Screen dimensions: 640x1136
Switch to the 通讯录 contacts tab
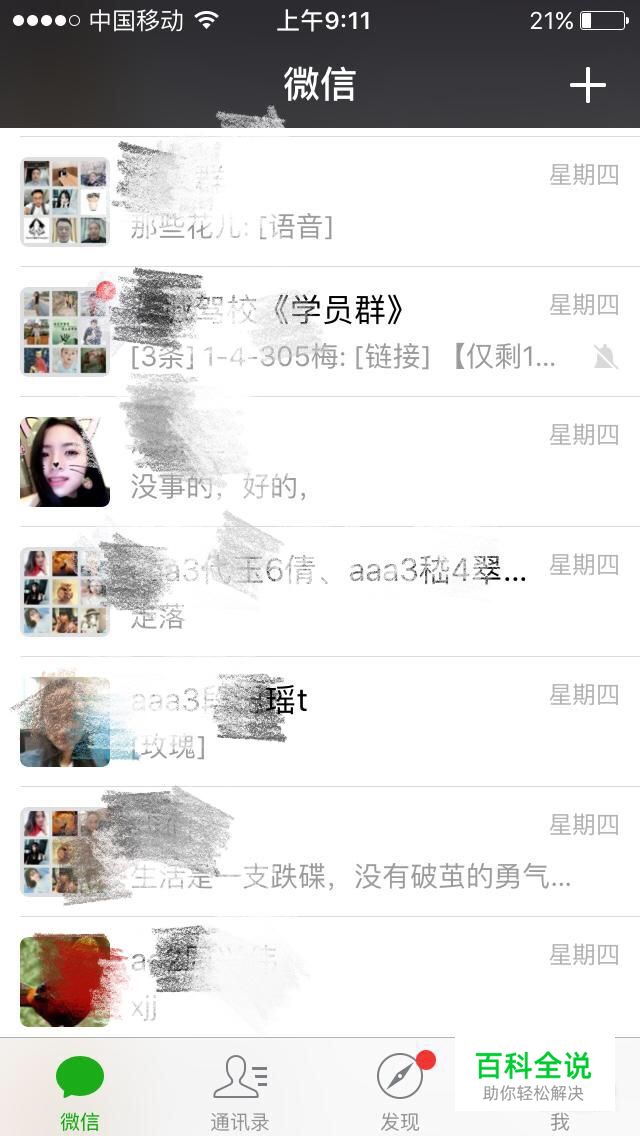coord(240,1092)
